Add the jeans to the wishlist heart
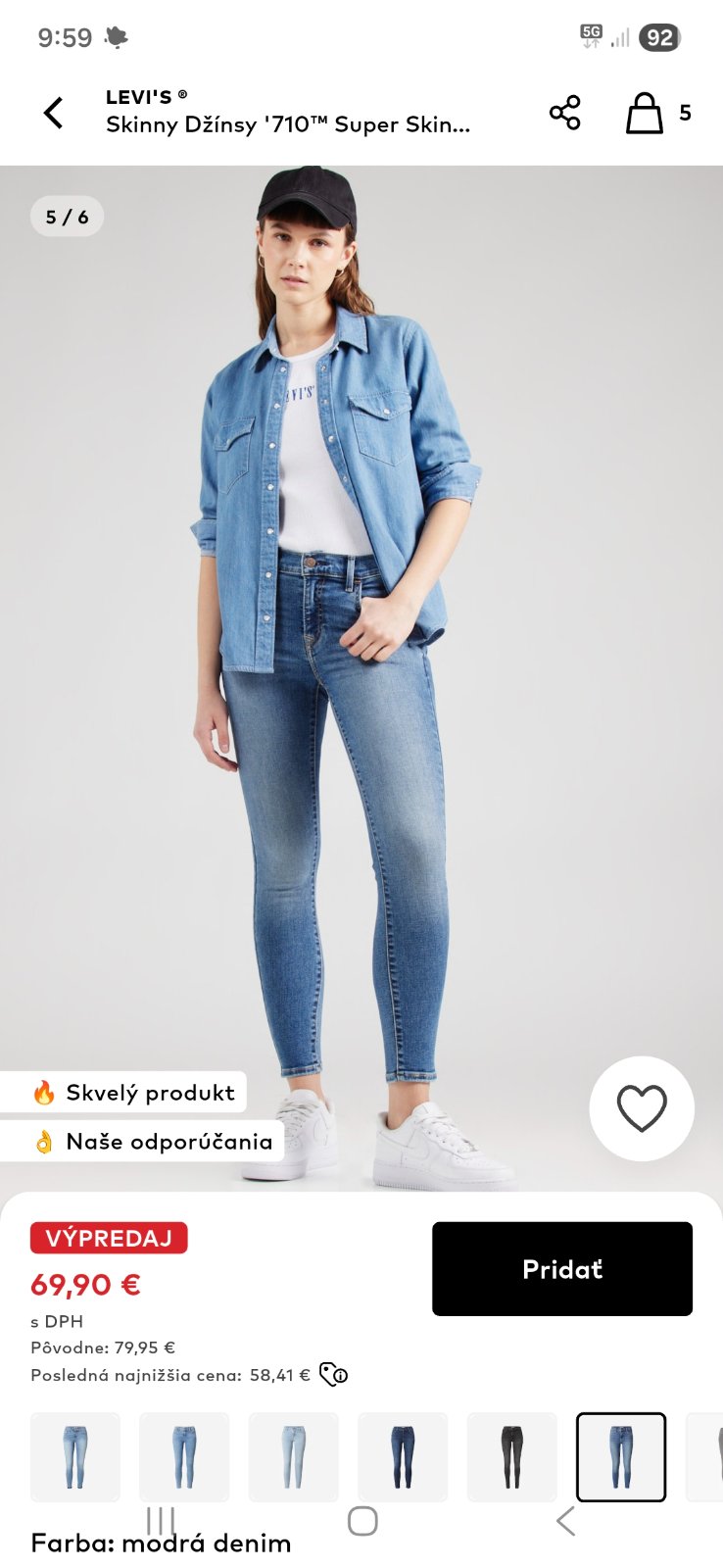The image size is (723, 1568). click(x=642, y=1108)
